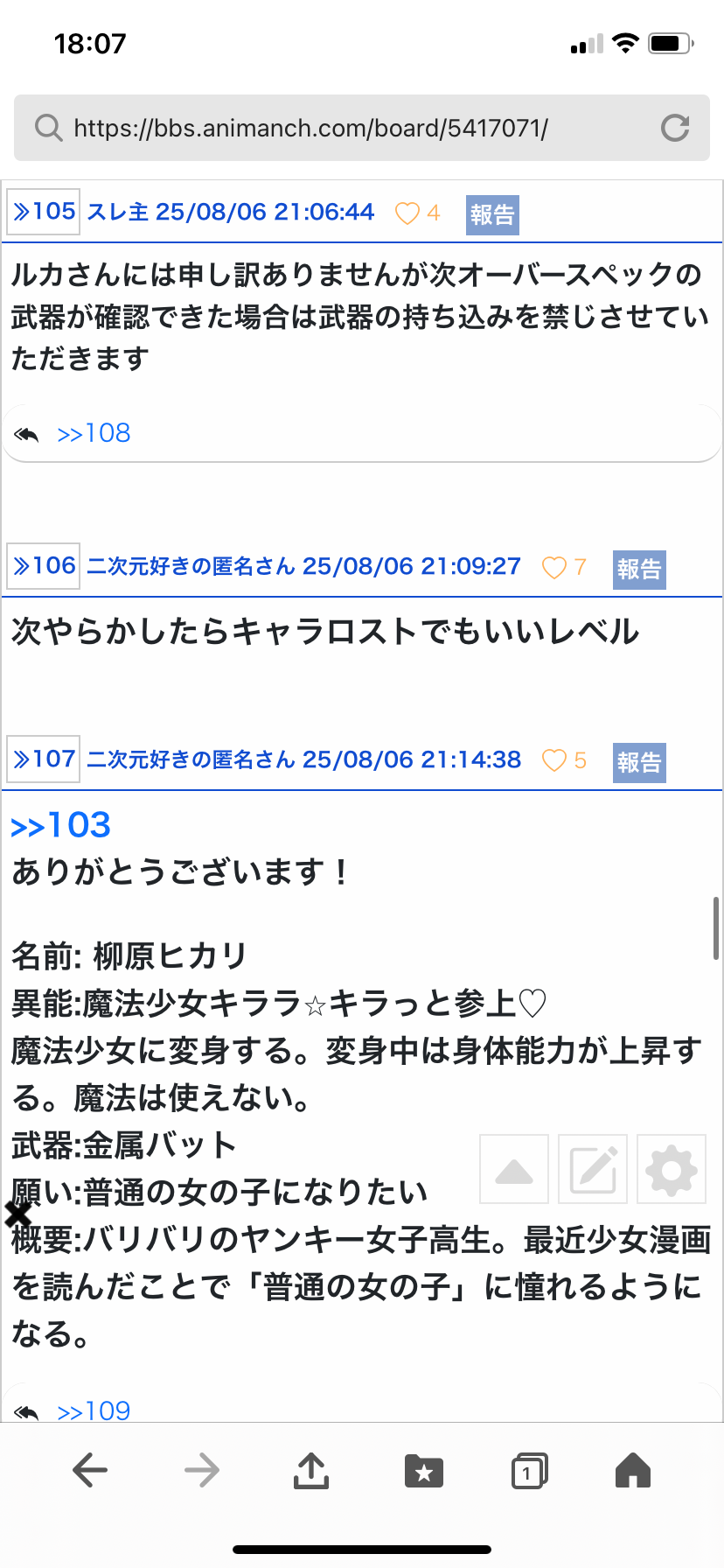The height and width of the screenshot is (1568, 724).
Task: Open post number >>107 link
Action: point(44,759)
